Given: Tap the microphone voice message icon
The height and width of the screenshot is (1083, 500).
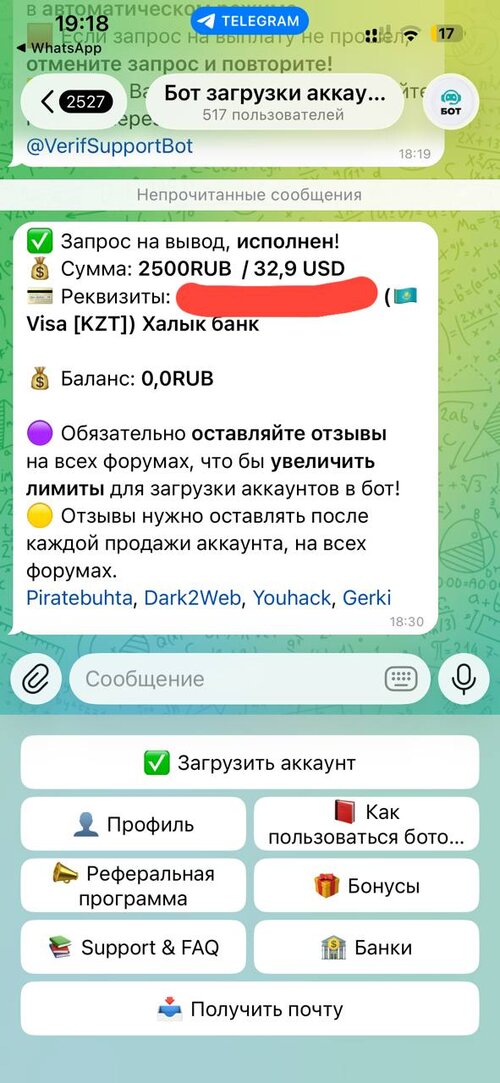Looking at the screenshot, I should (x=463, y=679).
